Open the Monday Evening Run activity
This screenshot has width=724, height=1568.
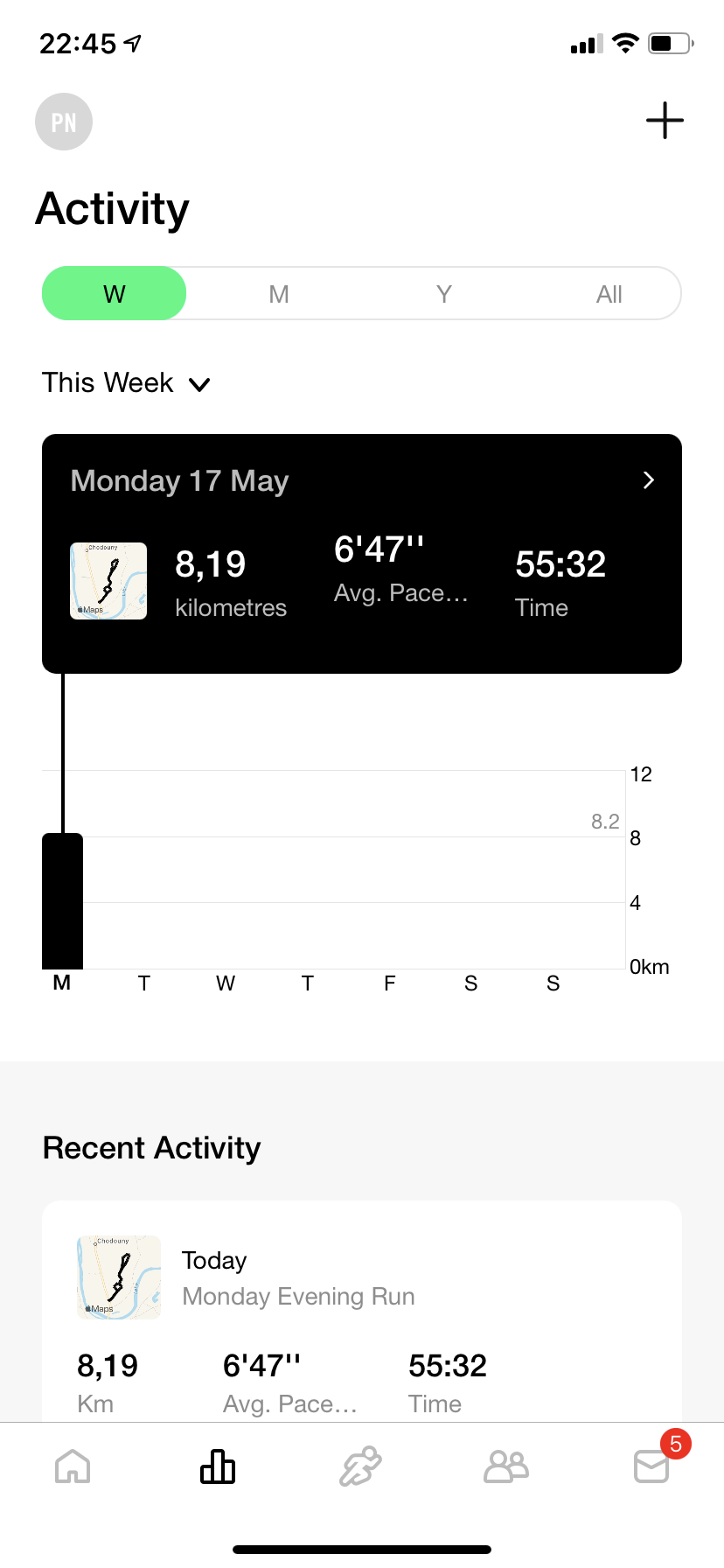point(362,1311)
